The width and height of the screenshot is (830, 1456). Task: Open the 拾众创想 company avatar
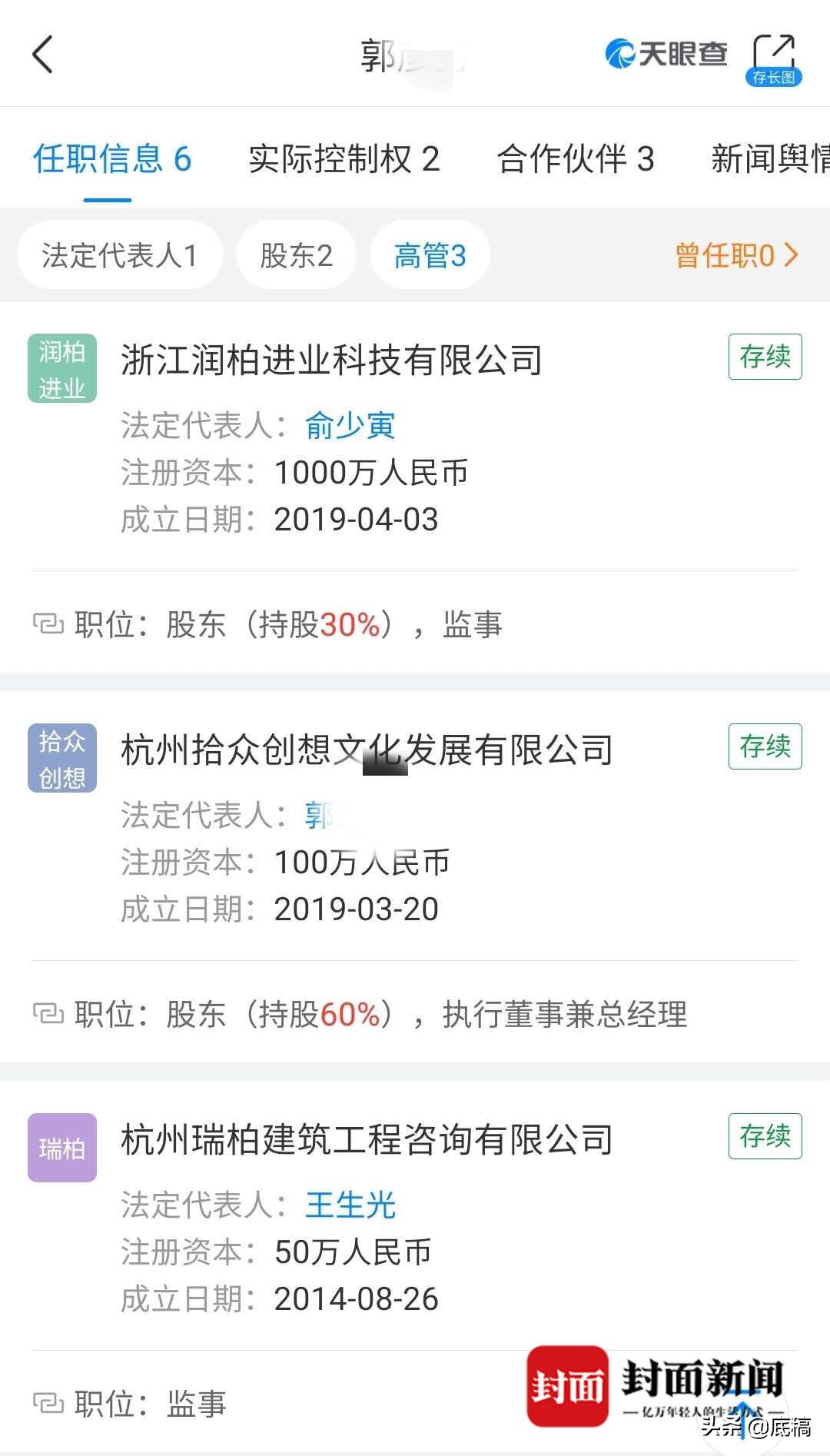[x=61, y=757]
